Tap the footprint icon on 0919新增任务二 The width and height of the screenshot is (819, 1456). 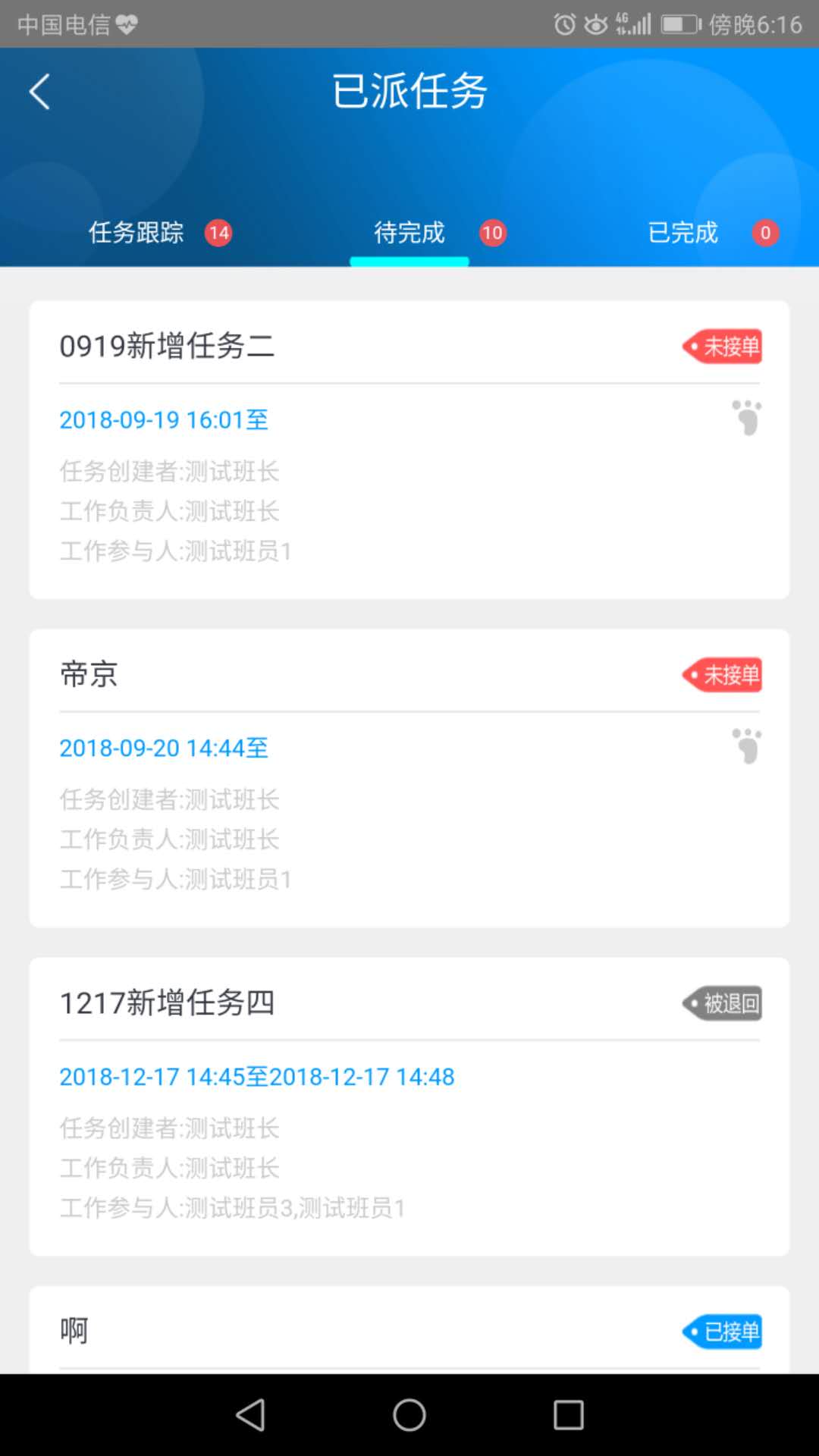pos(747,418)
